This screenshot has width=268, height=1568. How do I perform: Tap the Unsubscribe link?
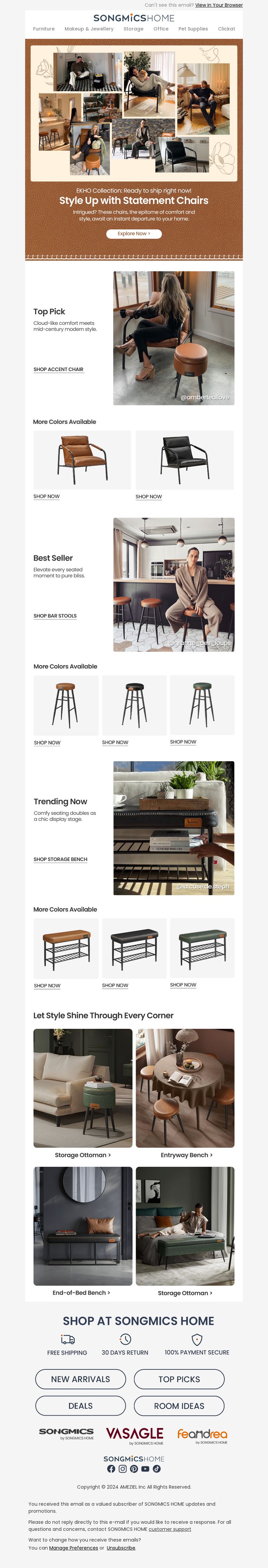(x=121, y=1548)
